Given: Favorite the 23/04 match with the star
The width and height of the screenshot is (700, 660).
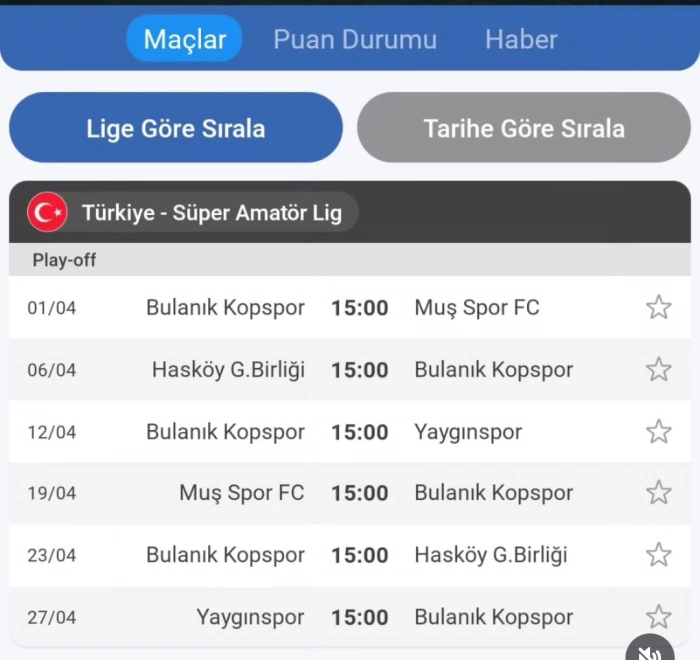Looking at the screenshot, I should pyautogui.click(x=658, y=555).
